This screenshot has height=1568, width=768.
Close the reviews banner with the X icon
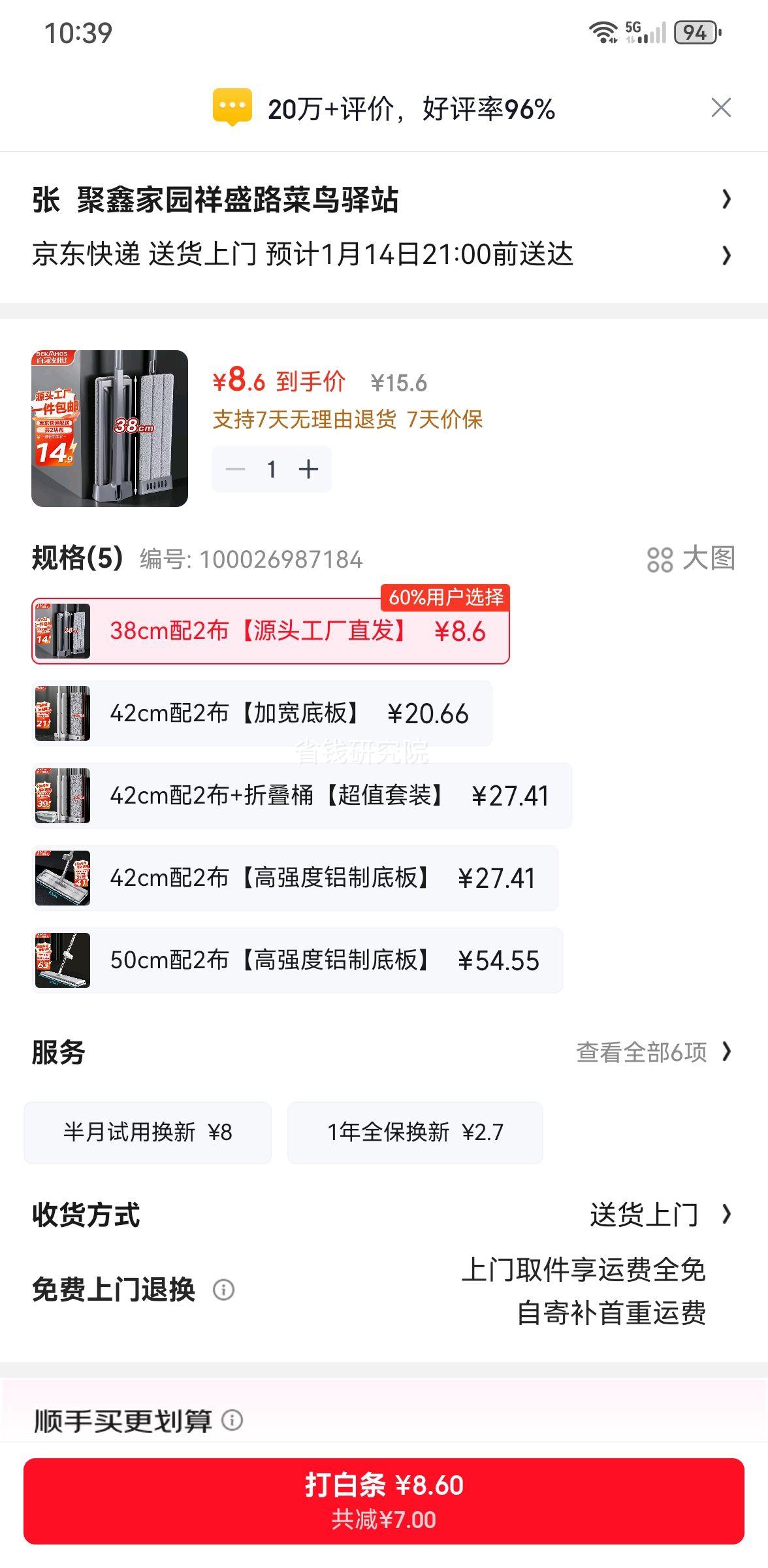[720, 108]
